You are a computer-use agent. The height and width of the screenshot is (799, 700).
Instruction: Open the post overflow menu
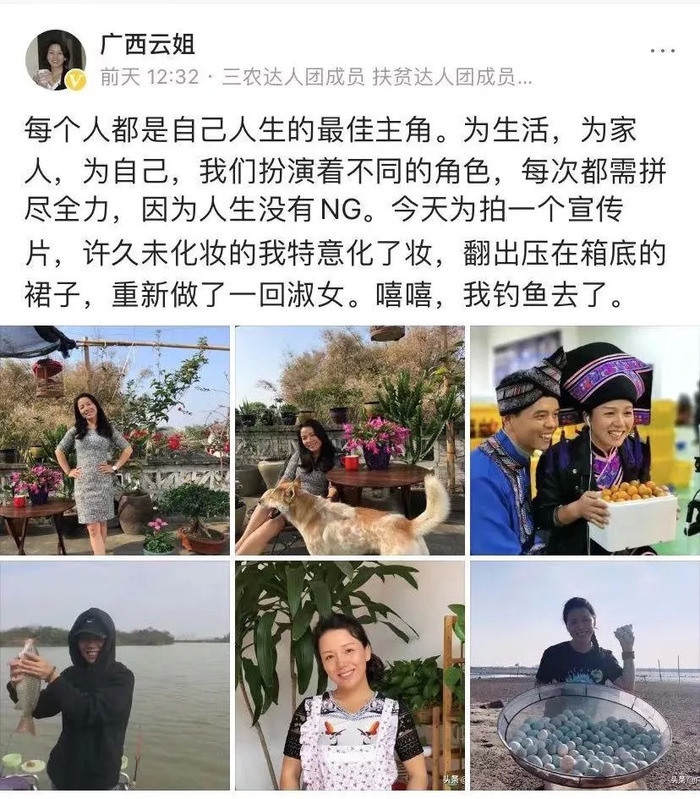click(x=662, y=50)
